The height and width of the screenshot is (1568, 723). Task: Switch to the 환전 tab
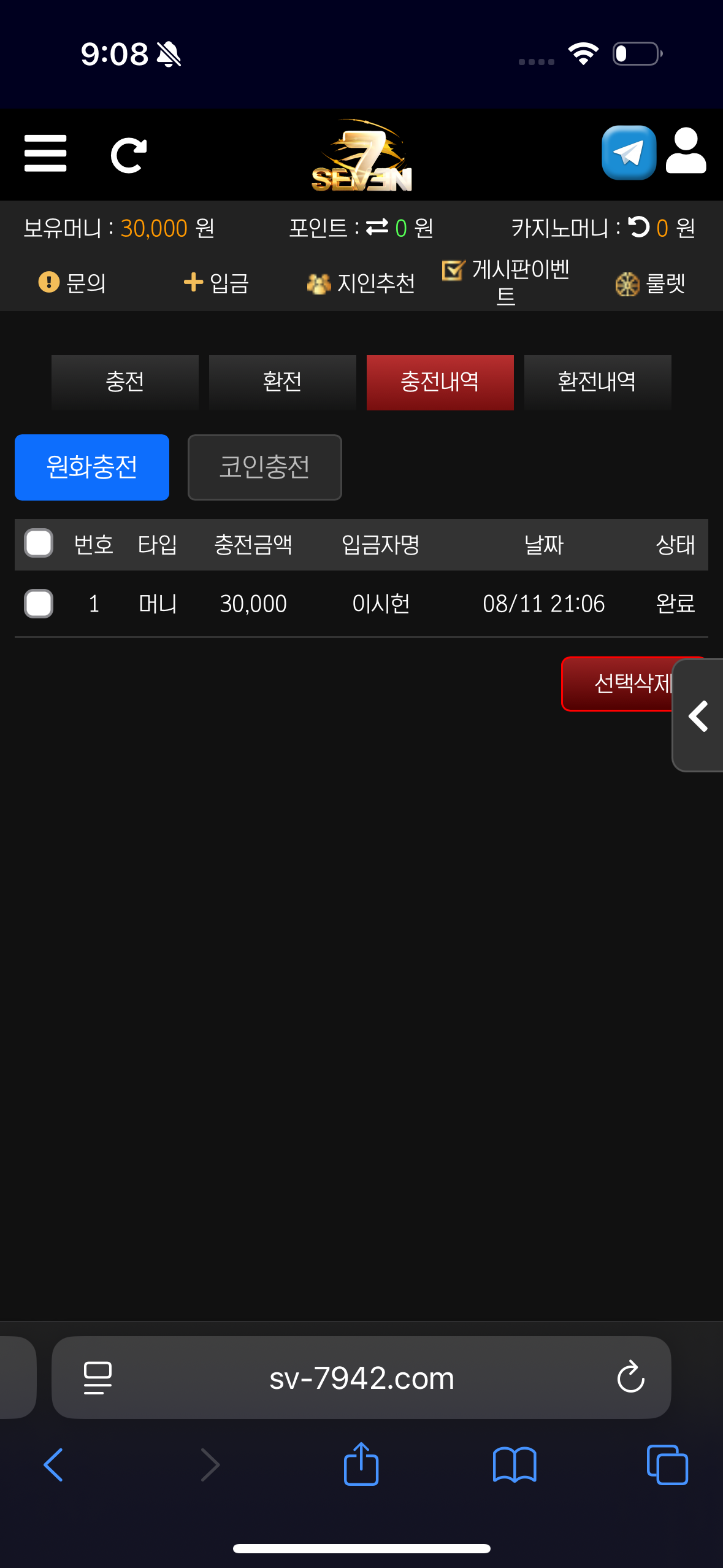coord(282,382)
